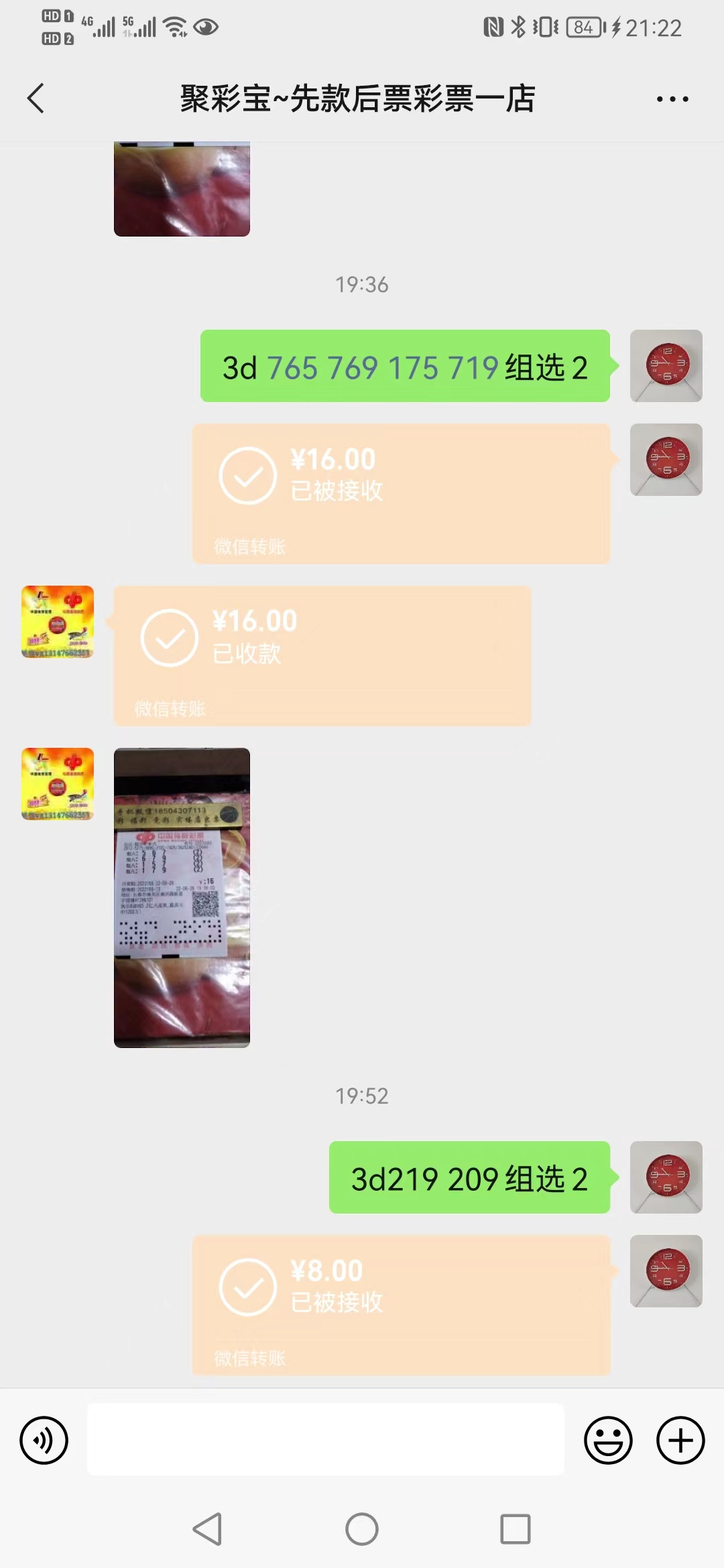The height and width of the screenshot is (1568, 724).
Task: Go back from the chat screen
Action: [x=36, y=99]
